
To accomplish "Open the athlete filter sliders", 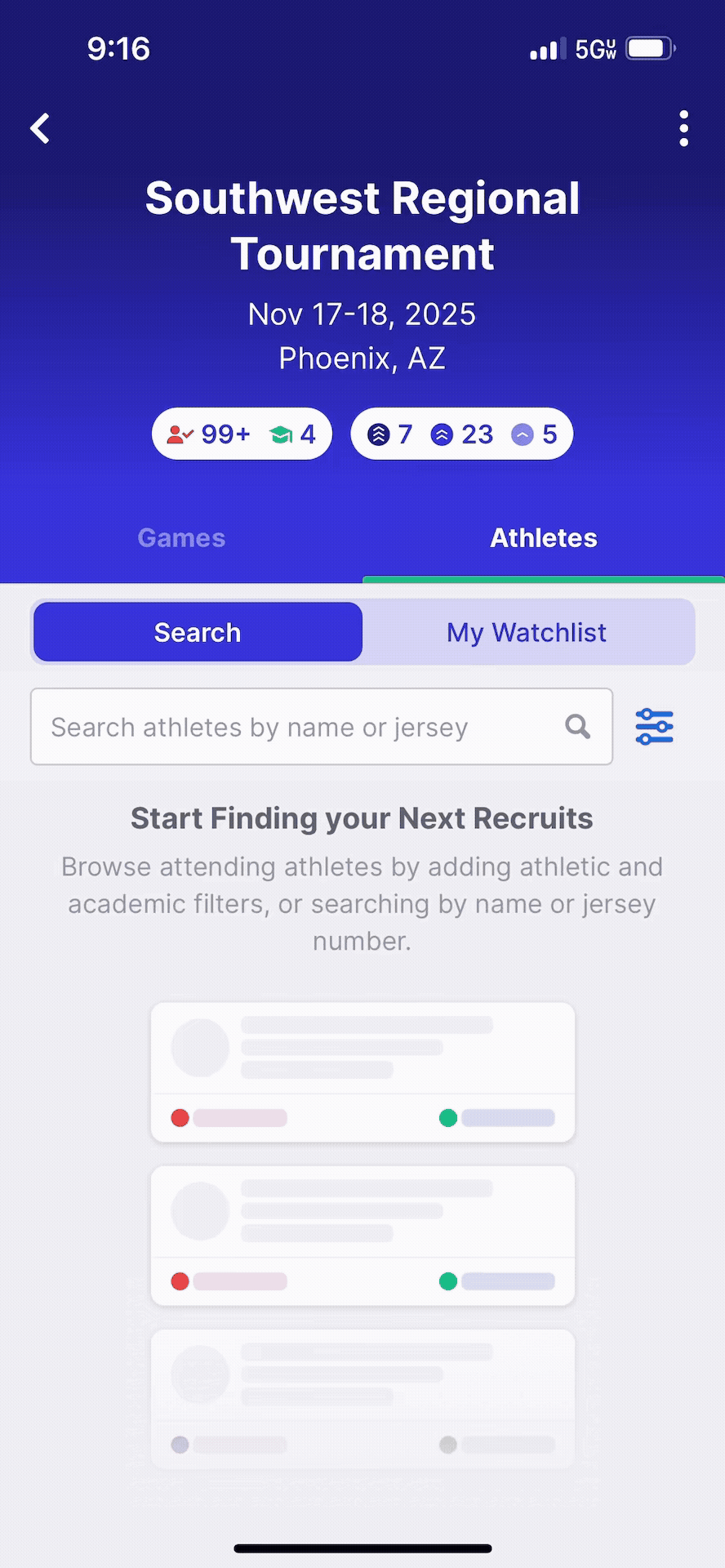I will coord(654,726).
